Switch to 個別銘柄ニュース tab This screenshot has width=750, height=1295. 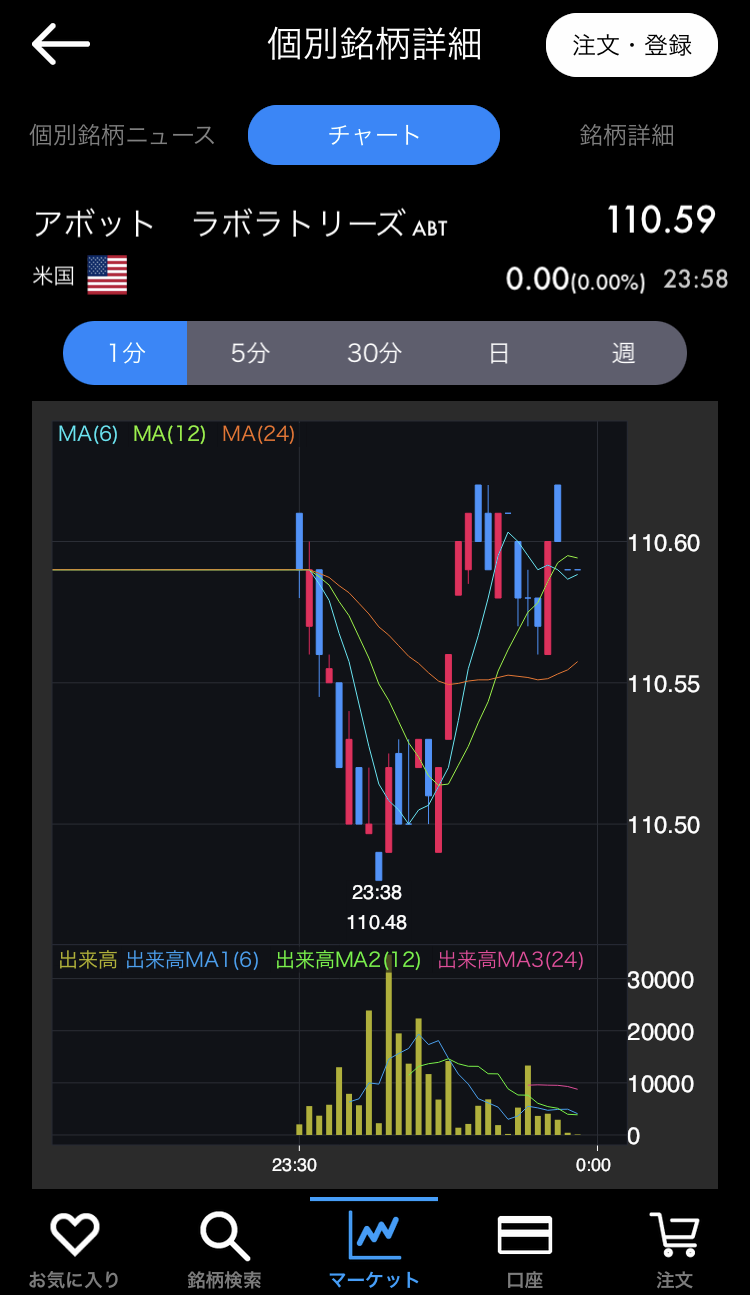[x=122, y=135]
